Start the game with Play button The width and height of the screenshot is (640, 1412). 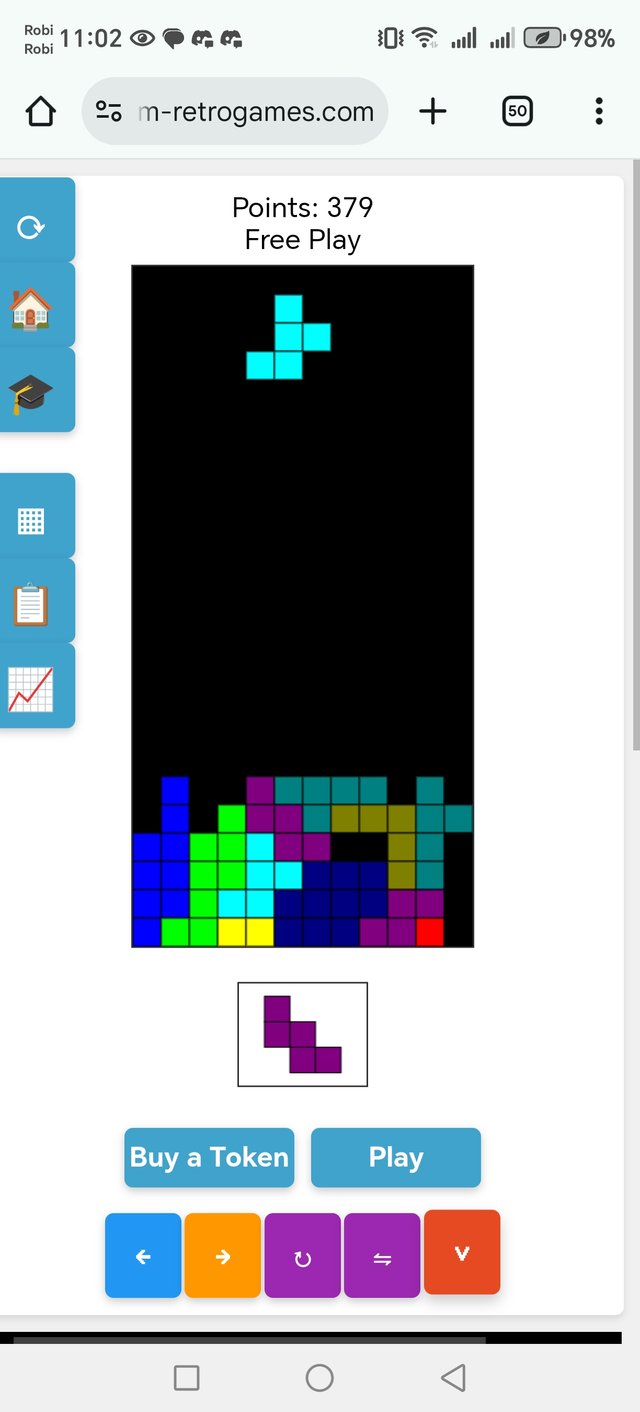396,1158
